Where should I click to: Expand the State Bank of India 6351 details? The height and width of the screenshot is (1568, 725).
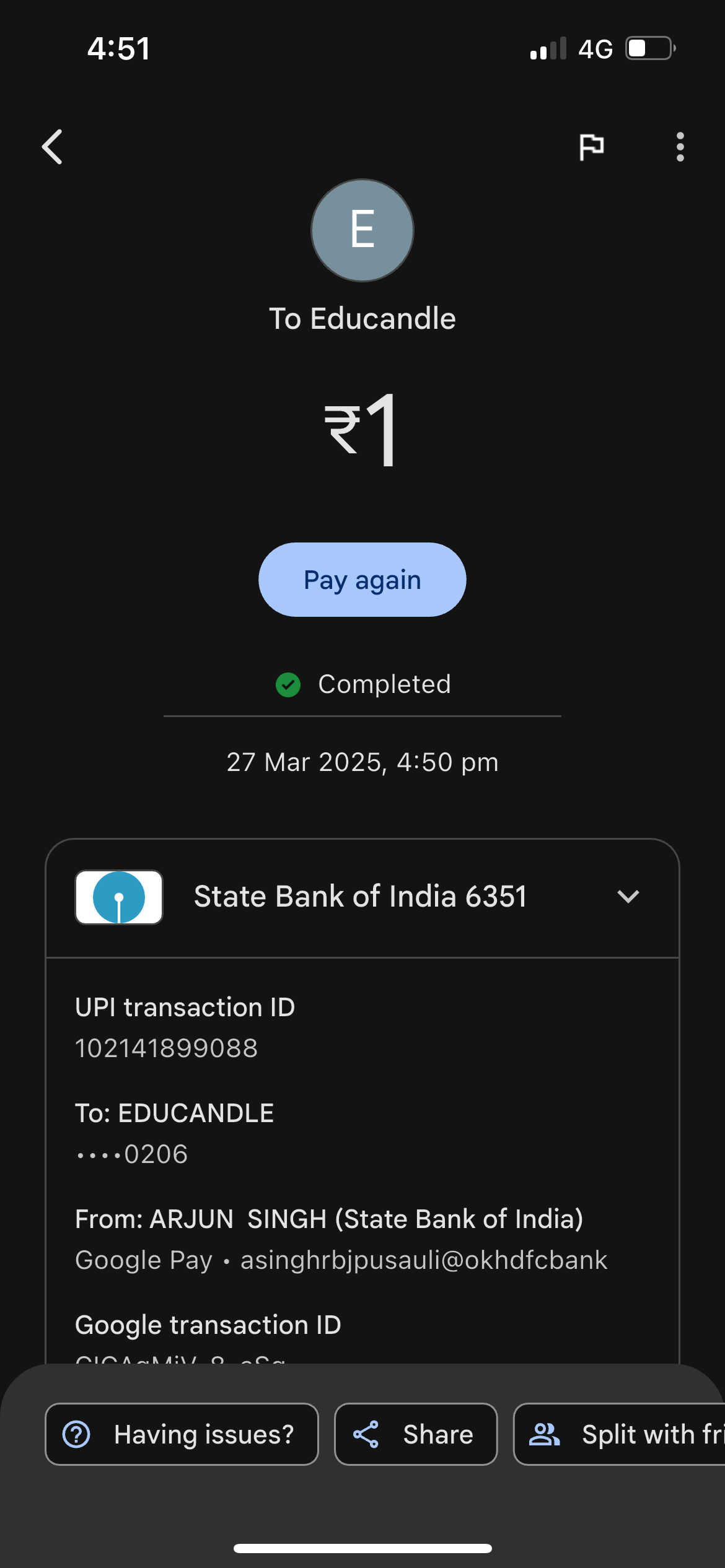pyautogui.click(x=628, y=897)
